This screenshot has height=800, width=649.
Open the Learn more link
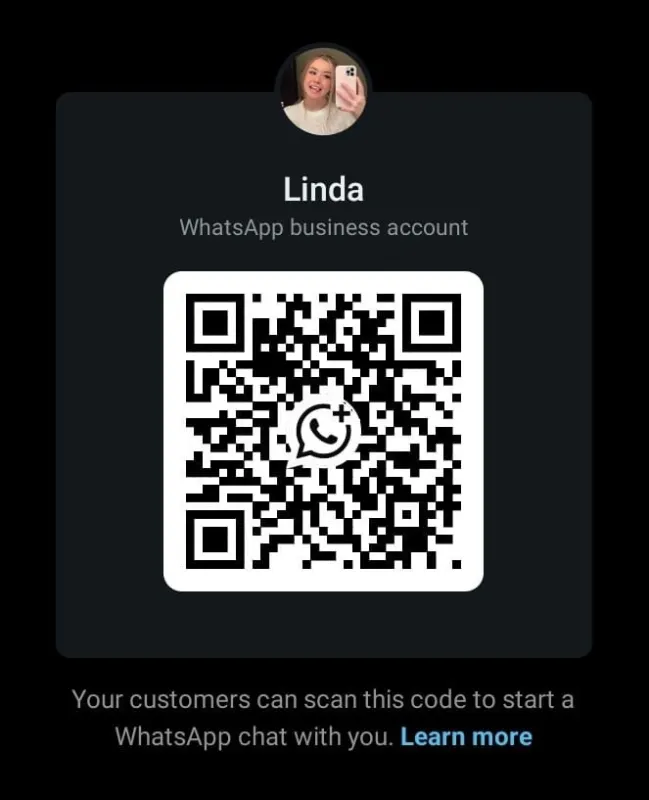pos(466,738)
